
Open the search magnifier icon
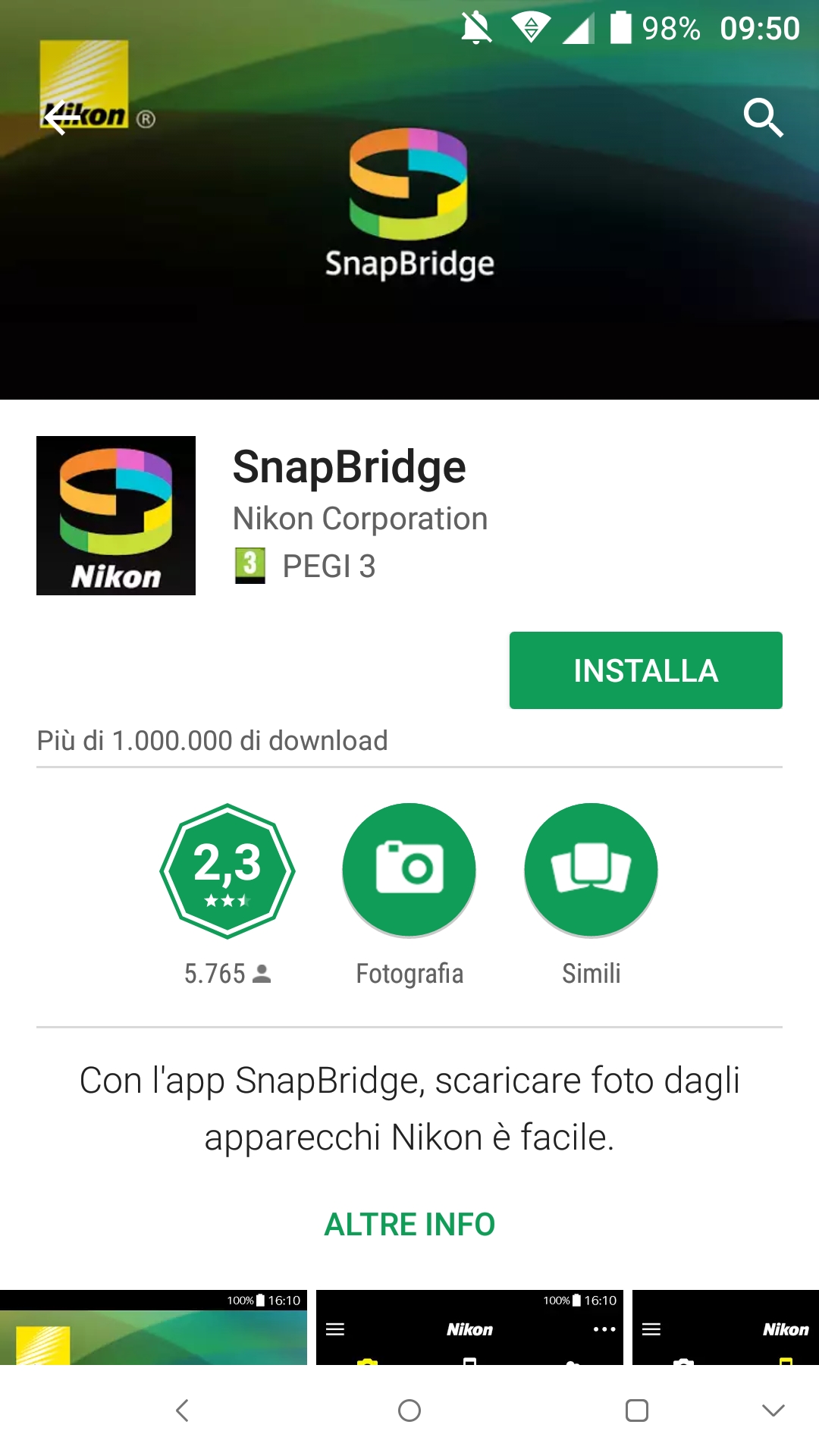(762, 118)
